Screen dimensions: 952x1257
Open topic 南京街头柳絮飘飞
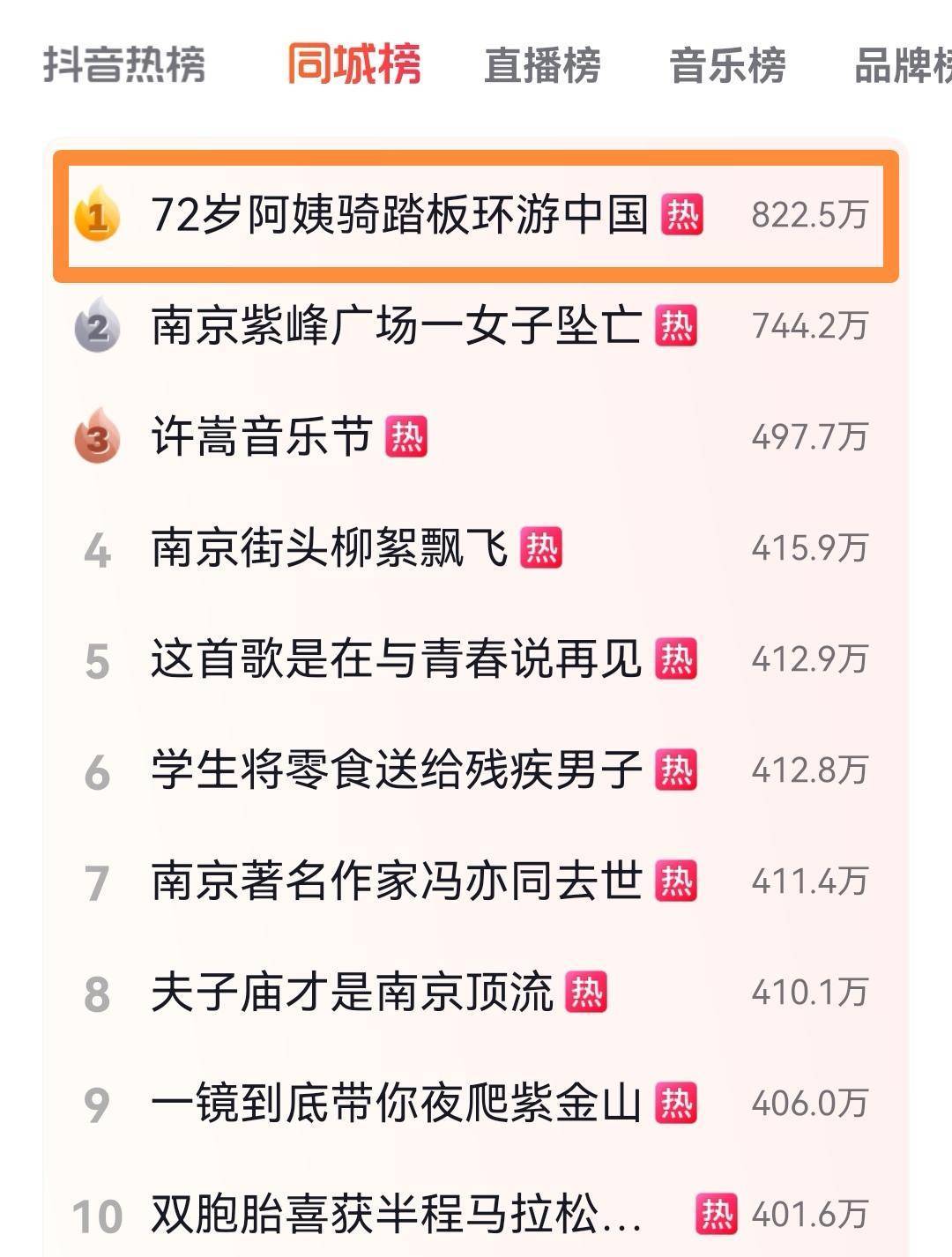click(x=329, y=548)
